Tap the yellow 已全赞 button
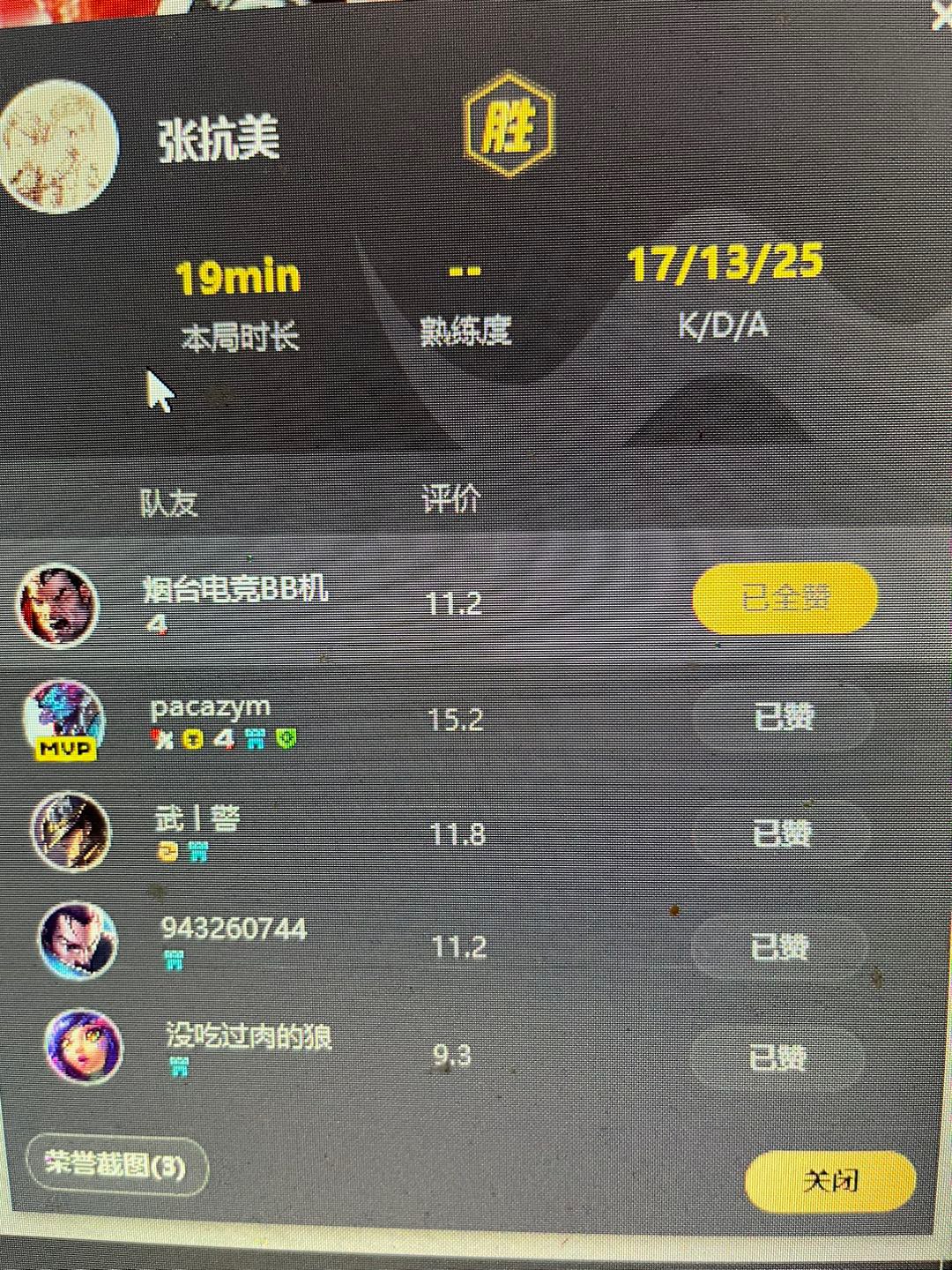 tap(785, 599)
